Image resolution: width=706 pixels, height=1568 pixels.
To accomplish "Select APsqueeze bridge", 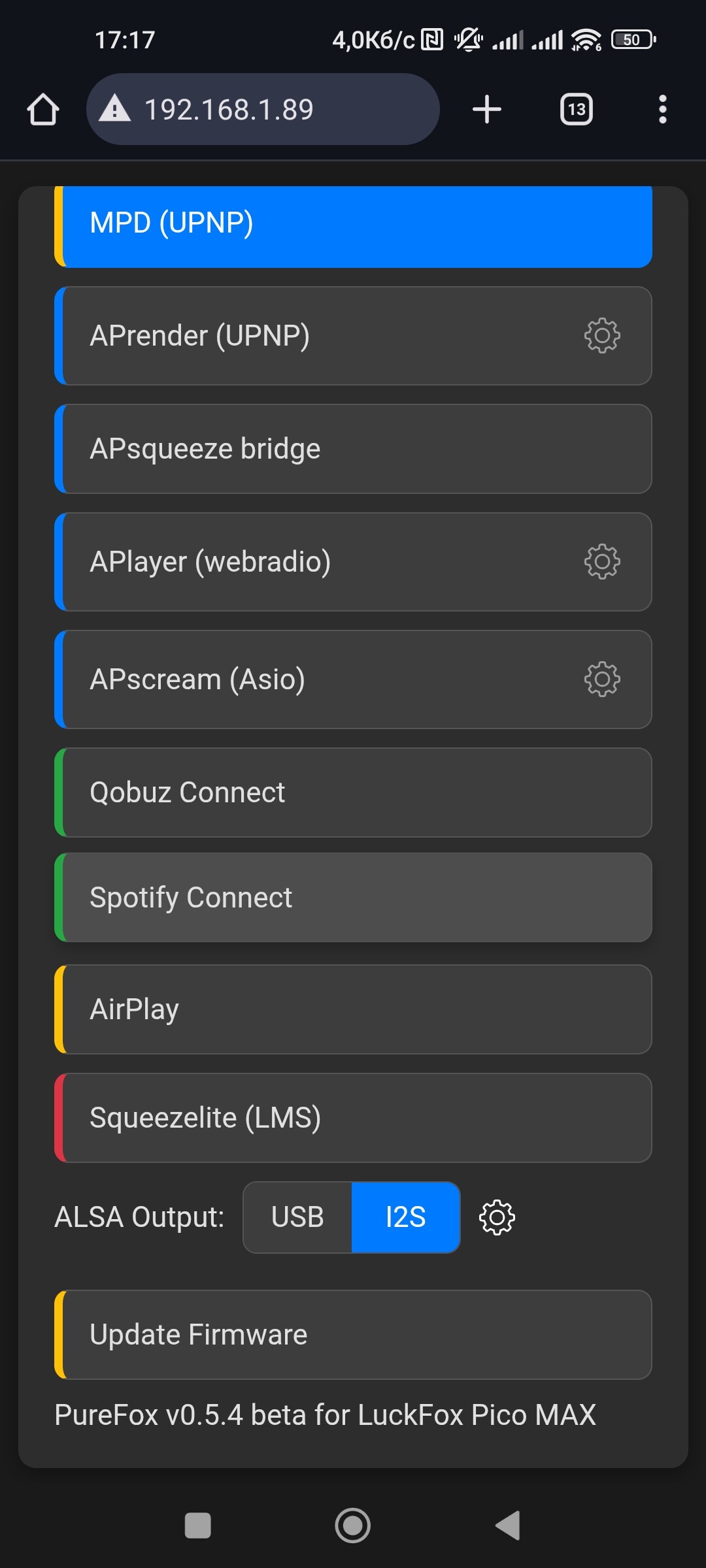I will click(x=353, y=449).
